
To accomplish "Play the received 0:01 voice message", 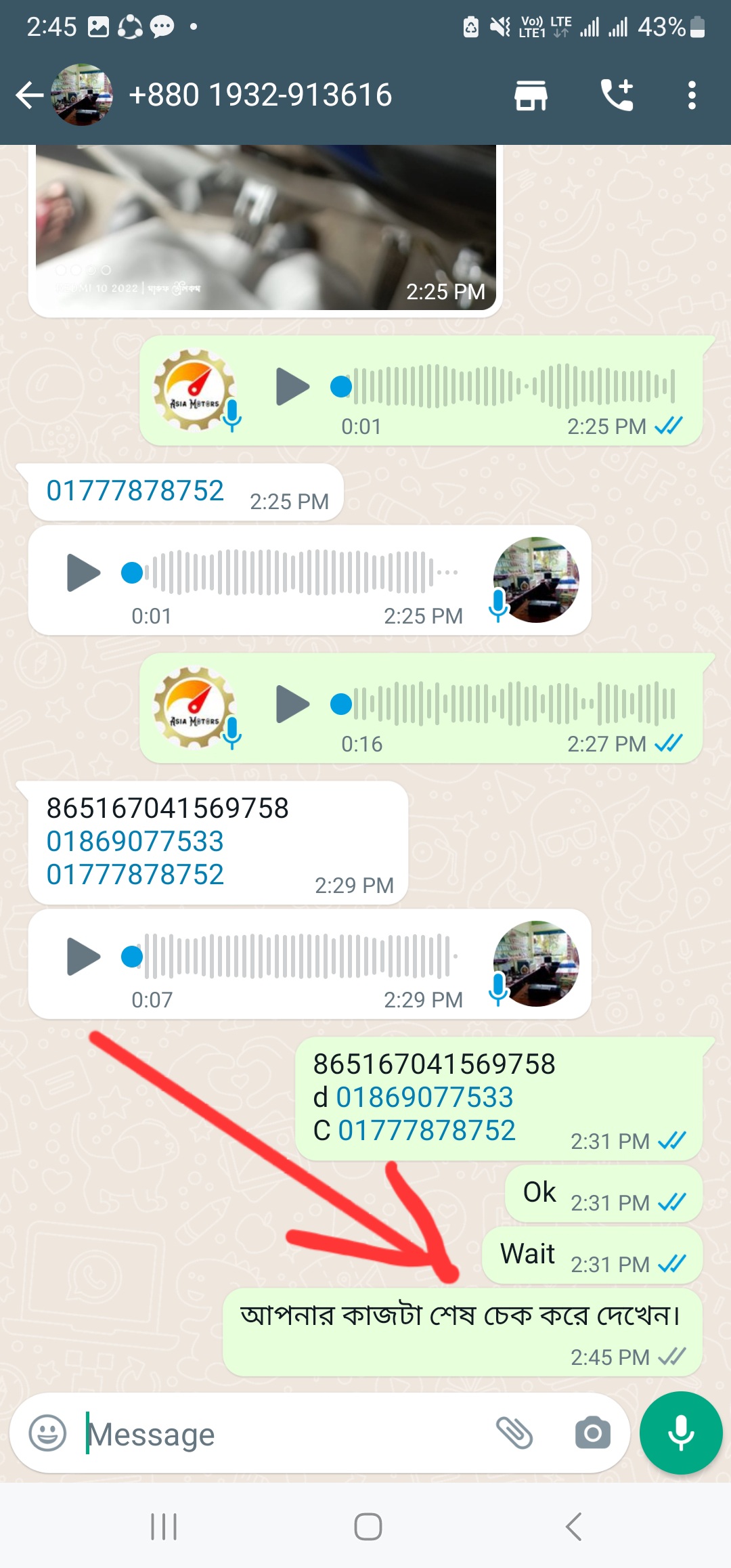I will pos(83,573).
